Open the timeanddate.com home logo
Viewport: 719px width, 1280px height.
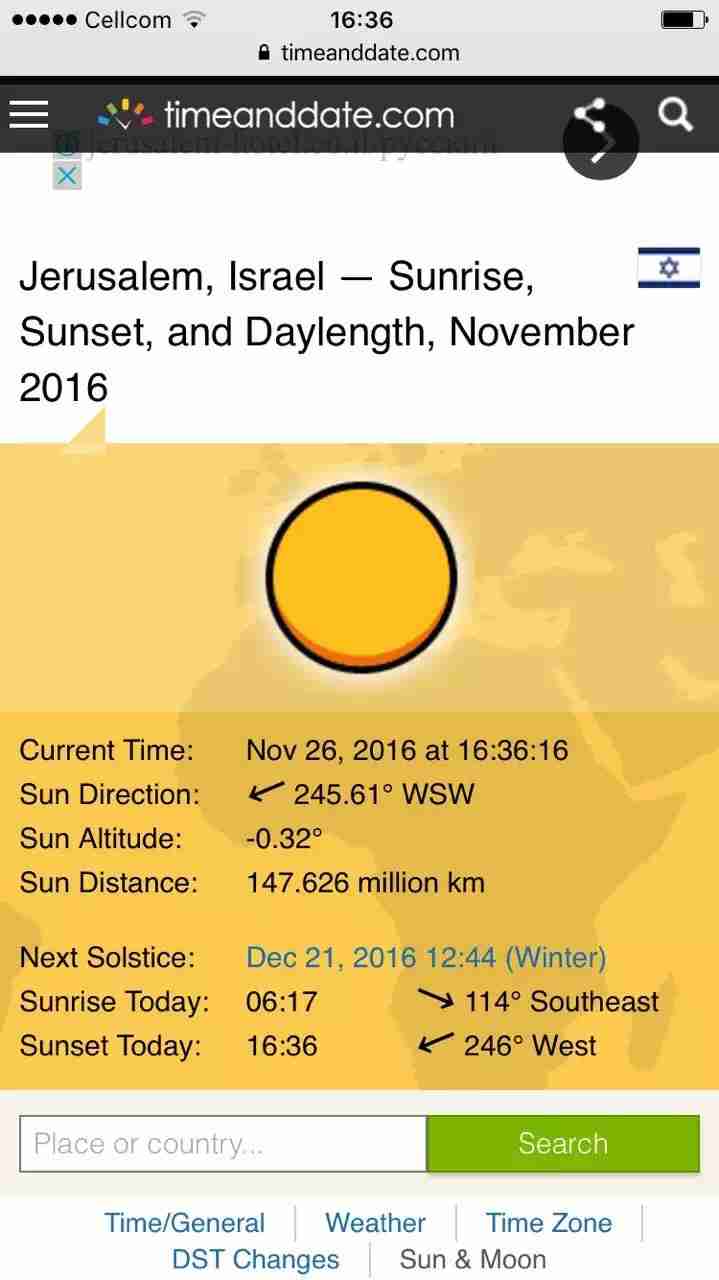click(x=276, y=115)
